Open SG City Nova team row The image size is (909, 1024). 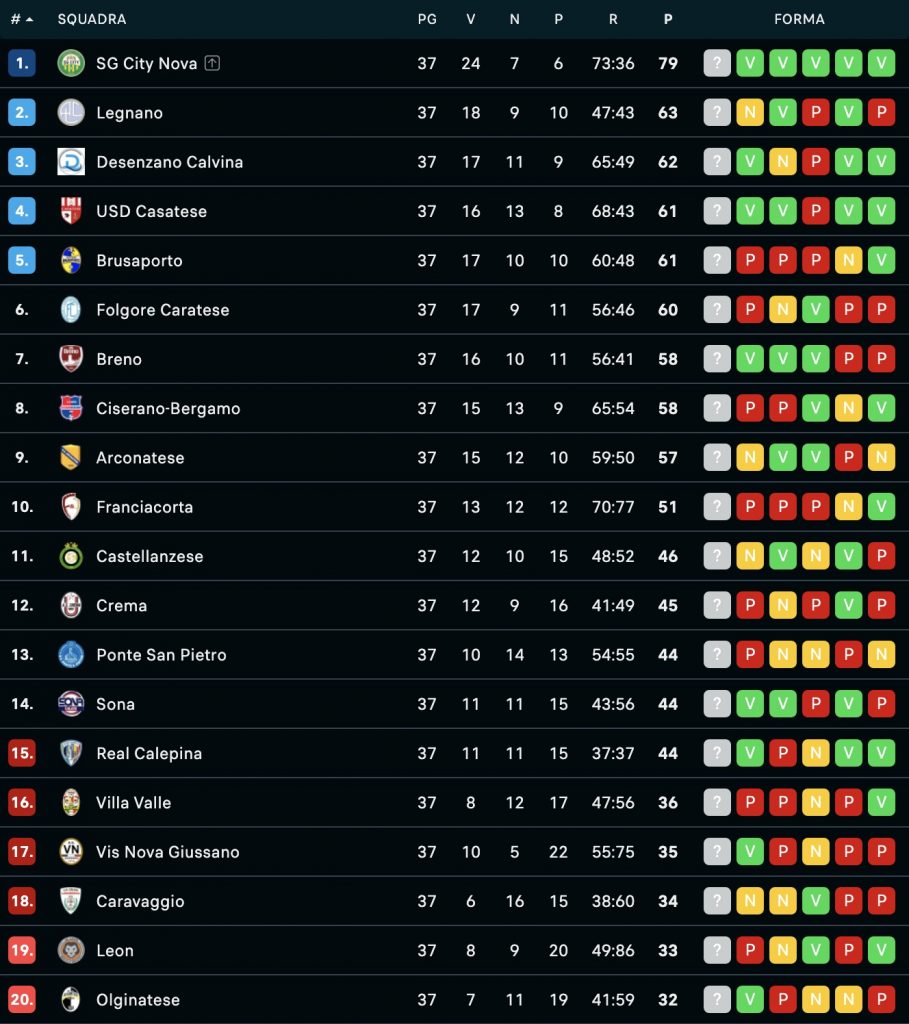(146, 63)
